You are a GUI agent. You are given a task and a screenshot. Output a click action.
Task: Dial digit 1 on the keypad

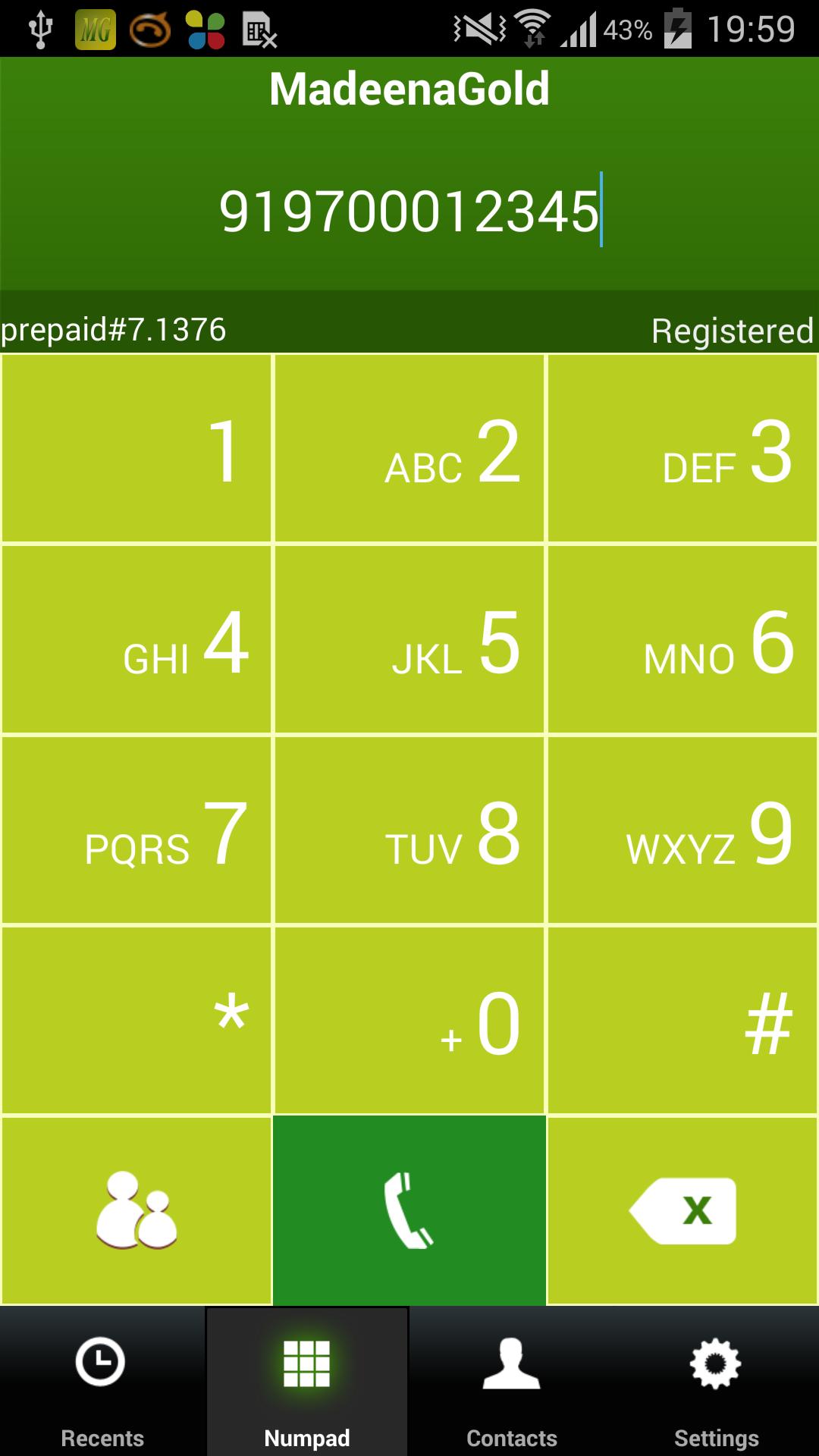coord(136,449)
